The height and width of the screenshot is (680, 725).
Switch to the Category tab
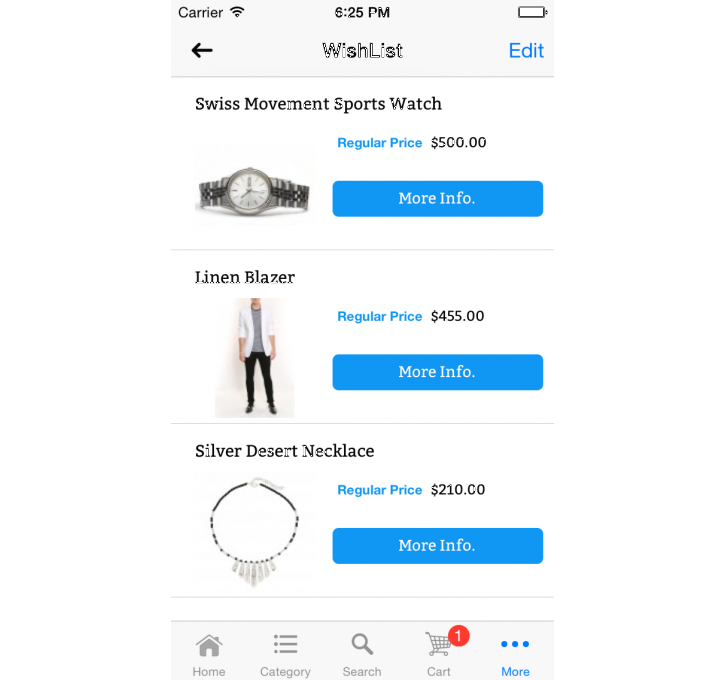[x=285, y=654]
